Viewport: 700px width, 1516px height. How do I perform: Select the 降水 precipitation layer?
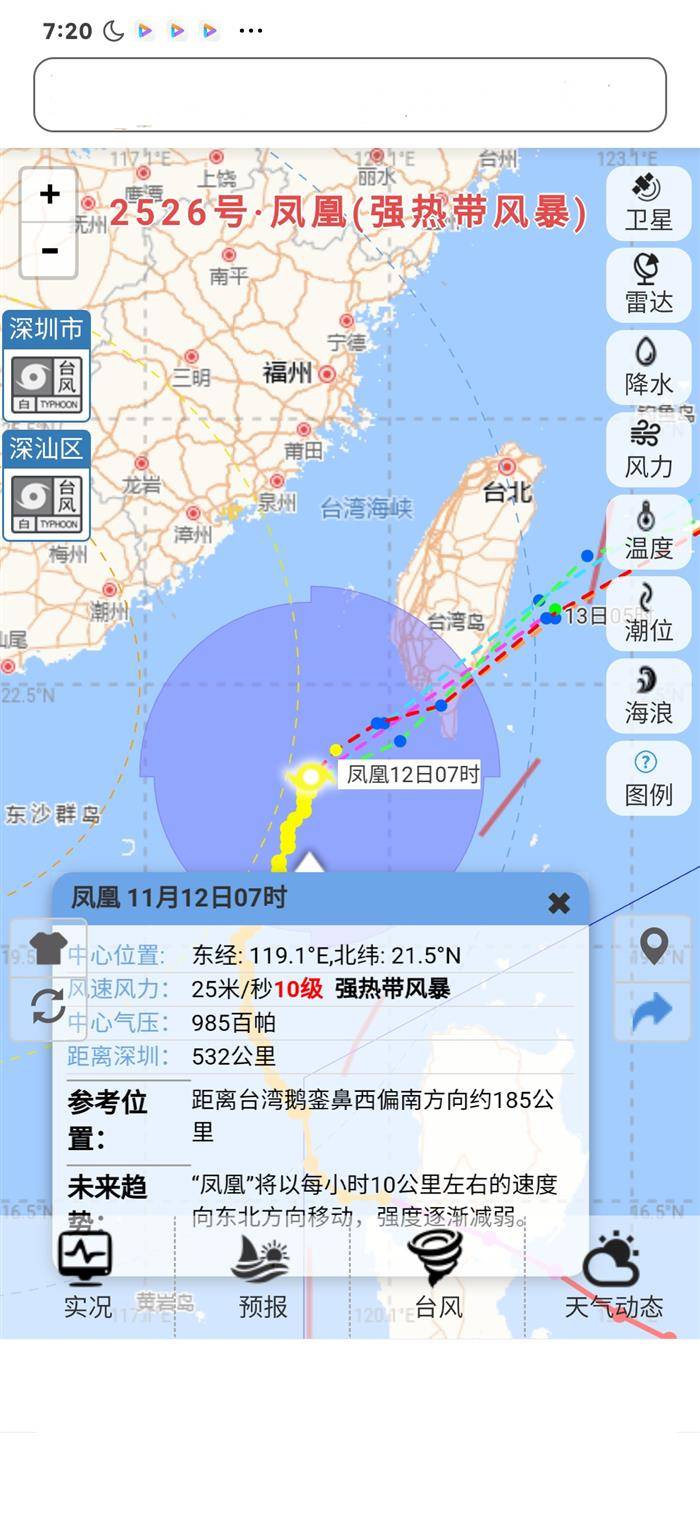(648, 367)
